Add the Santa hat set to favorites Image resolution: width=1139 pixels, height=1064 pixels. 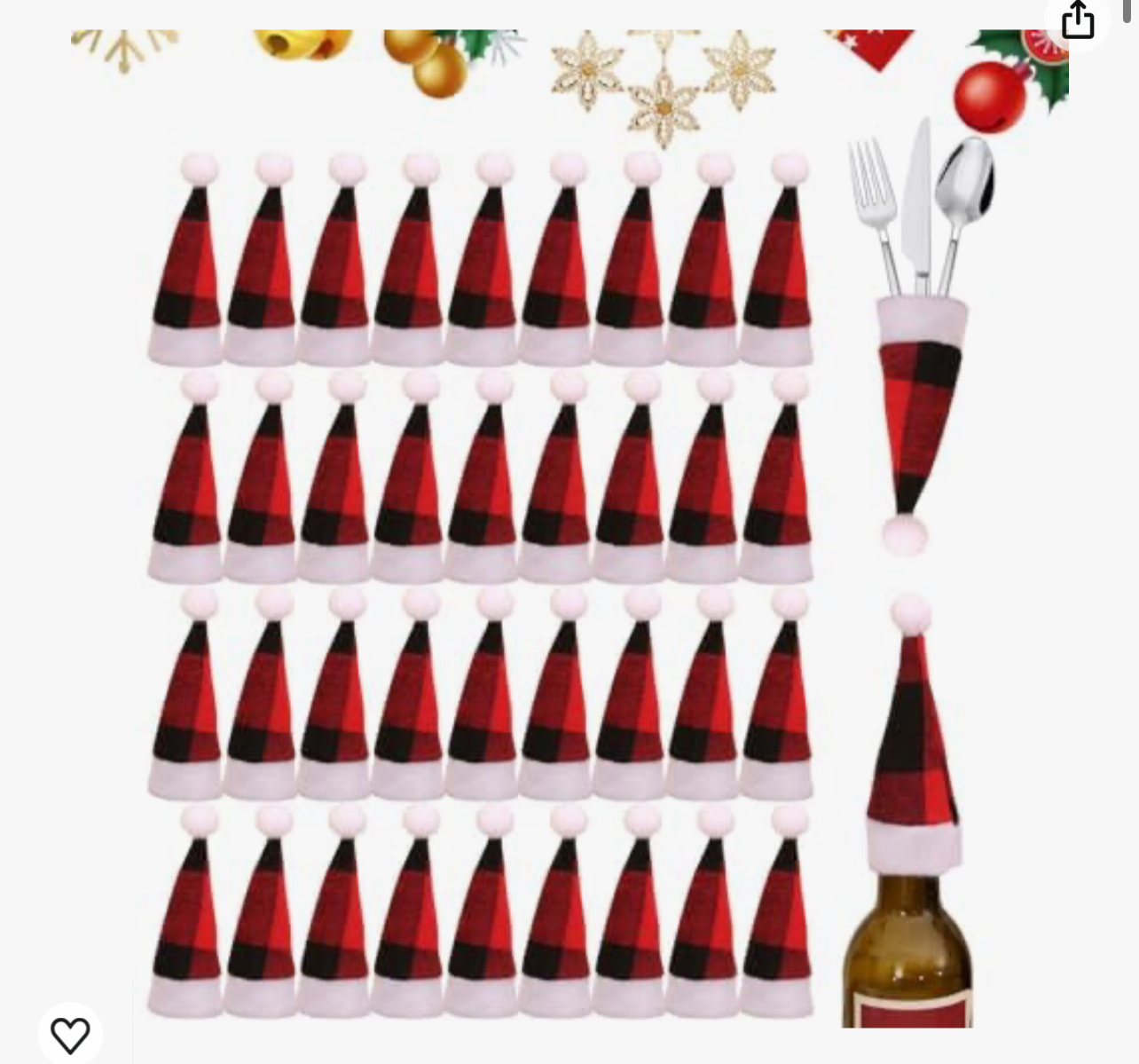[x=70, y=1035]
